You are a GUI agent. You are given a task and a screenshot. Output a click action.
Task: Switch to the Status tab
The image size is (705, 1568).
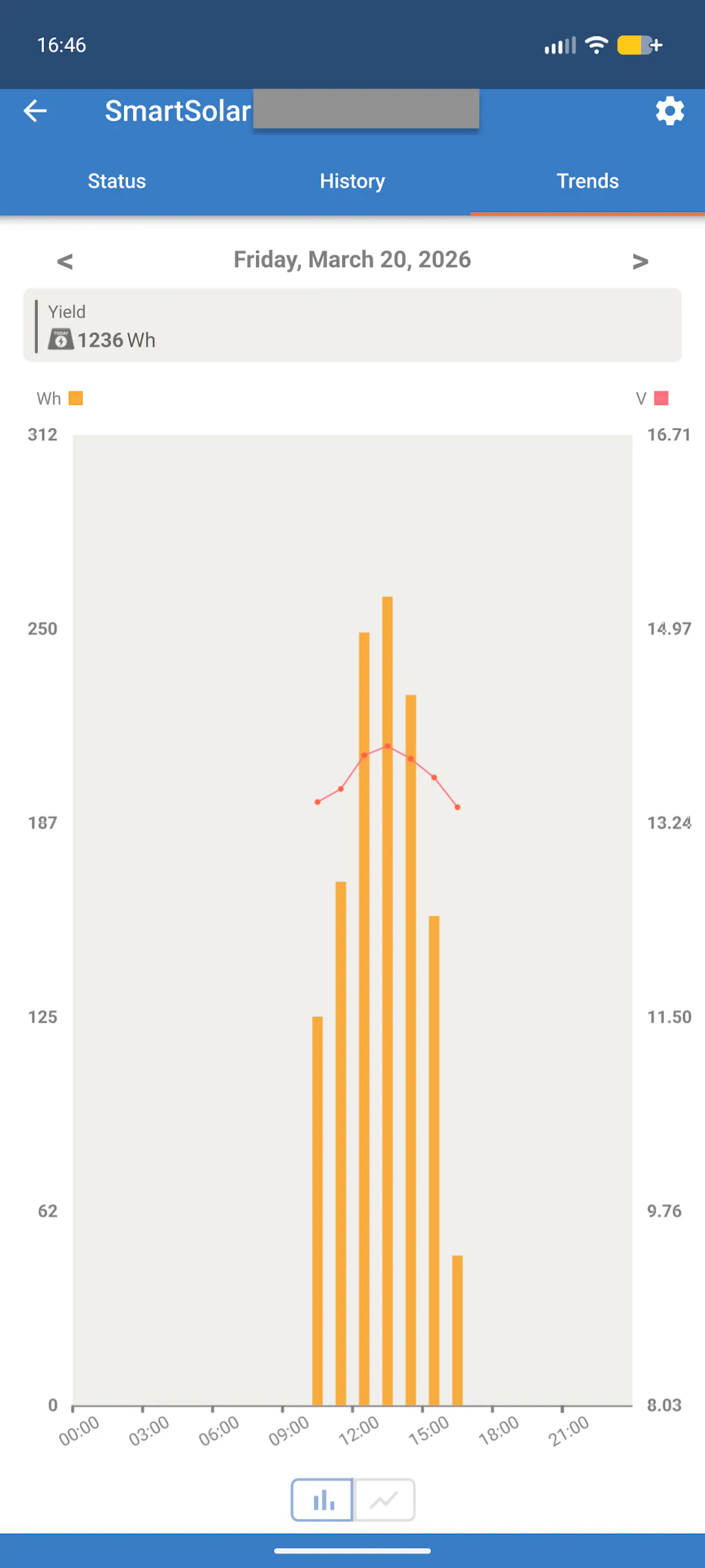pos(117,181)
